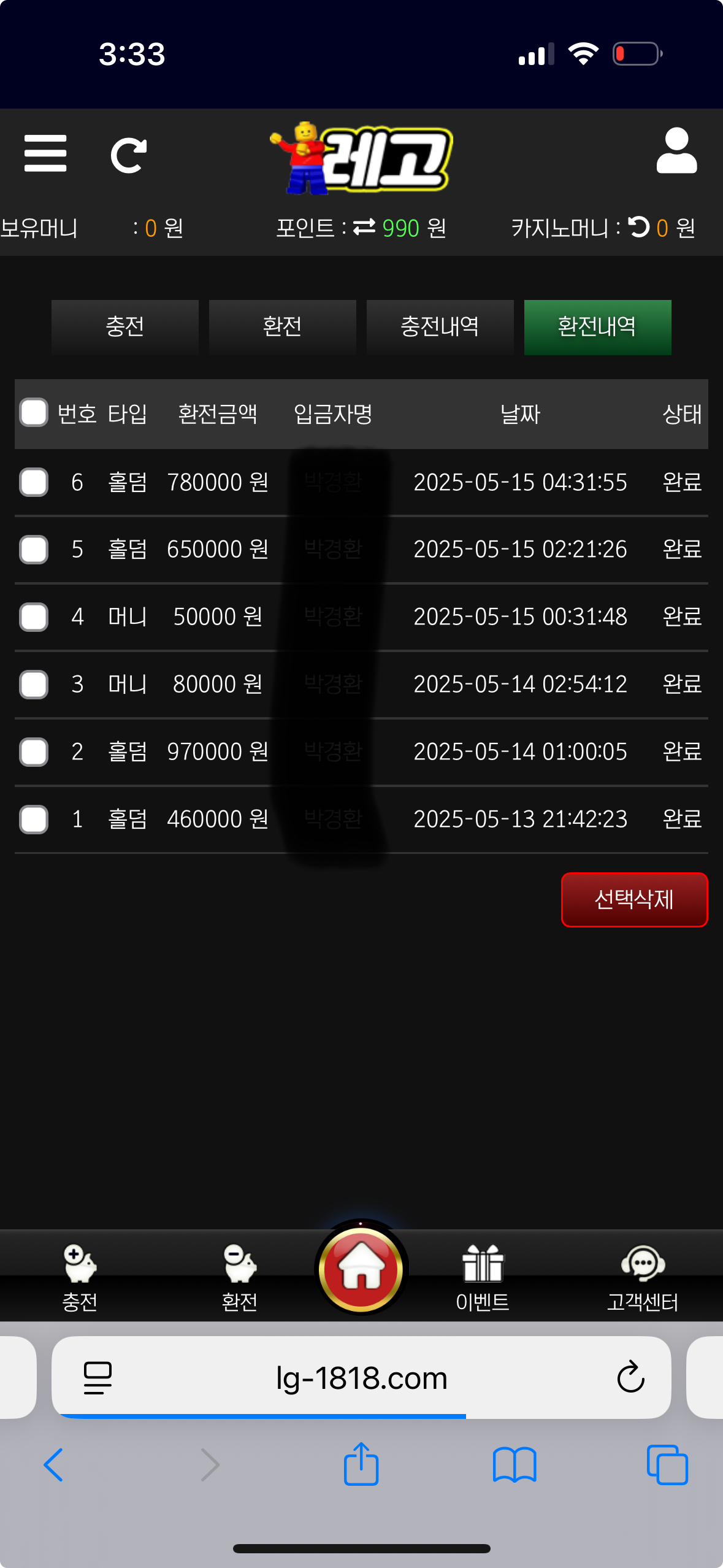This screenshot has width=723, height=1568.
Task: Open the hamburger menu
Action: click(x=45, y=153)
